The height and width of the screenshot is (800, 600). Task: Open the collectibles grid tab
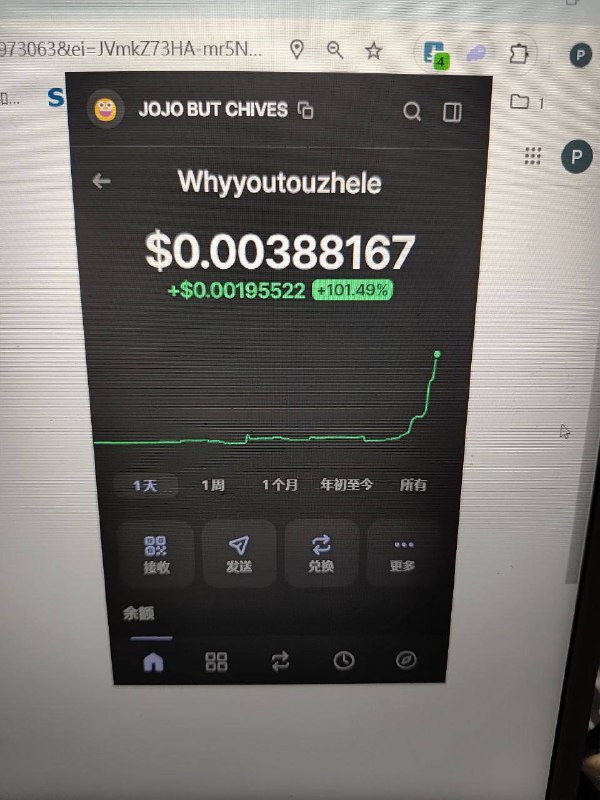pos(216,661)
